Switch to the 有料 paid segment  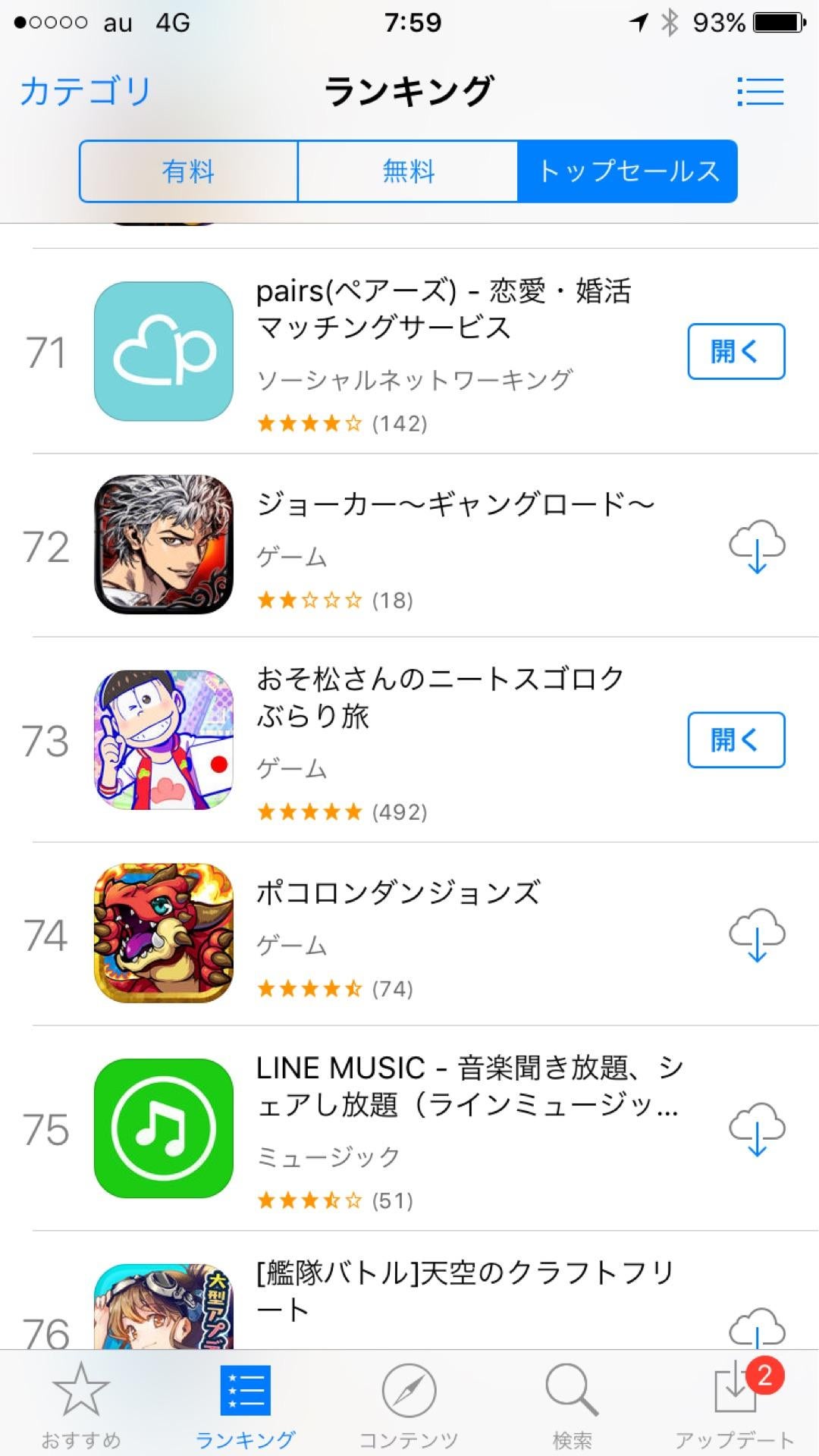coord(189,171)
